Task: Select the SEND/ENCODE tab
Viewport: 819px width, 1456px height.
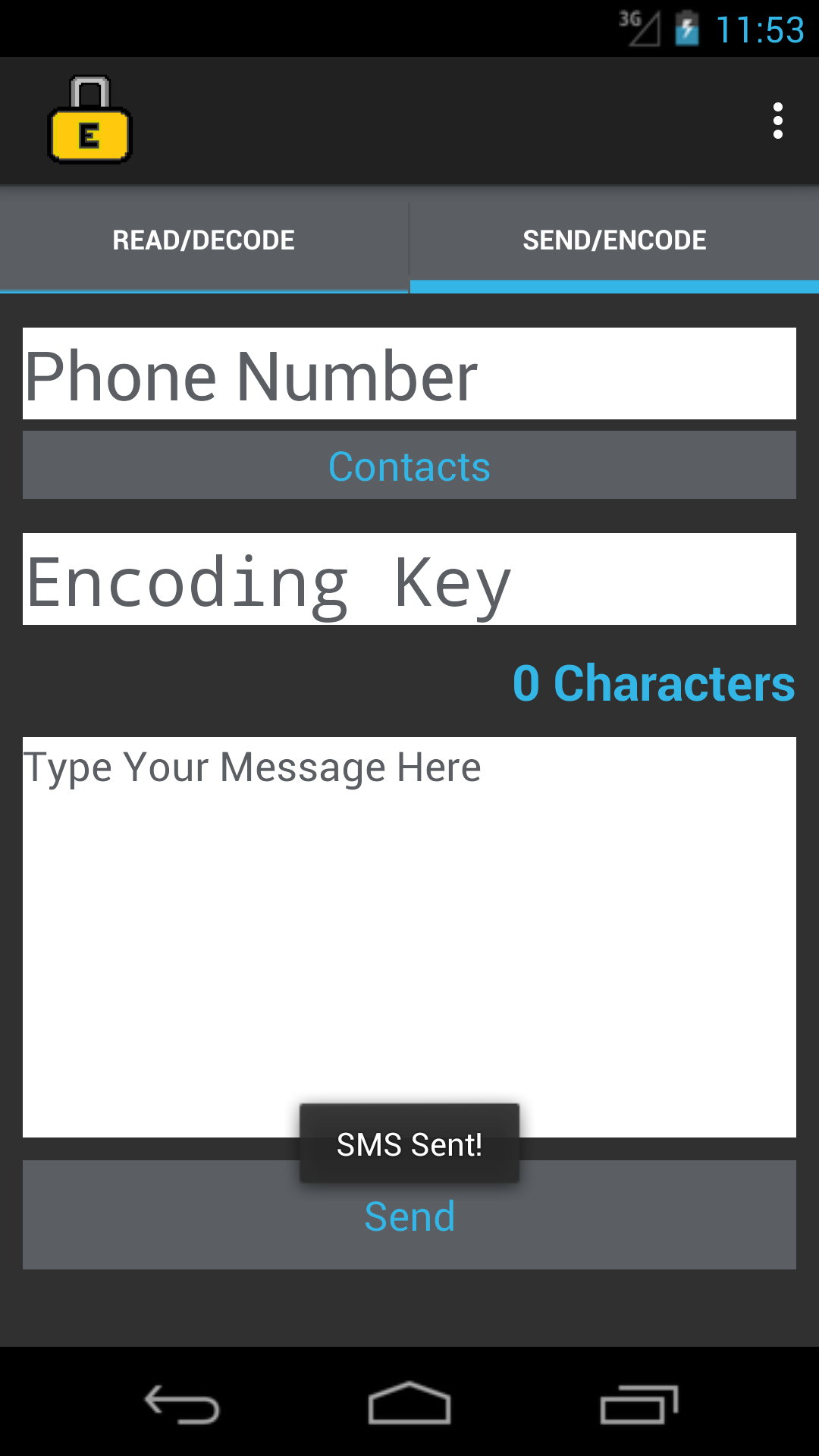Action: tap(614, 239)
